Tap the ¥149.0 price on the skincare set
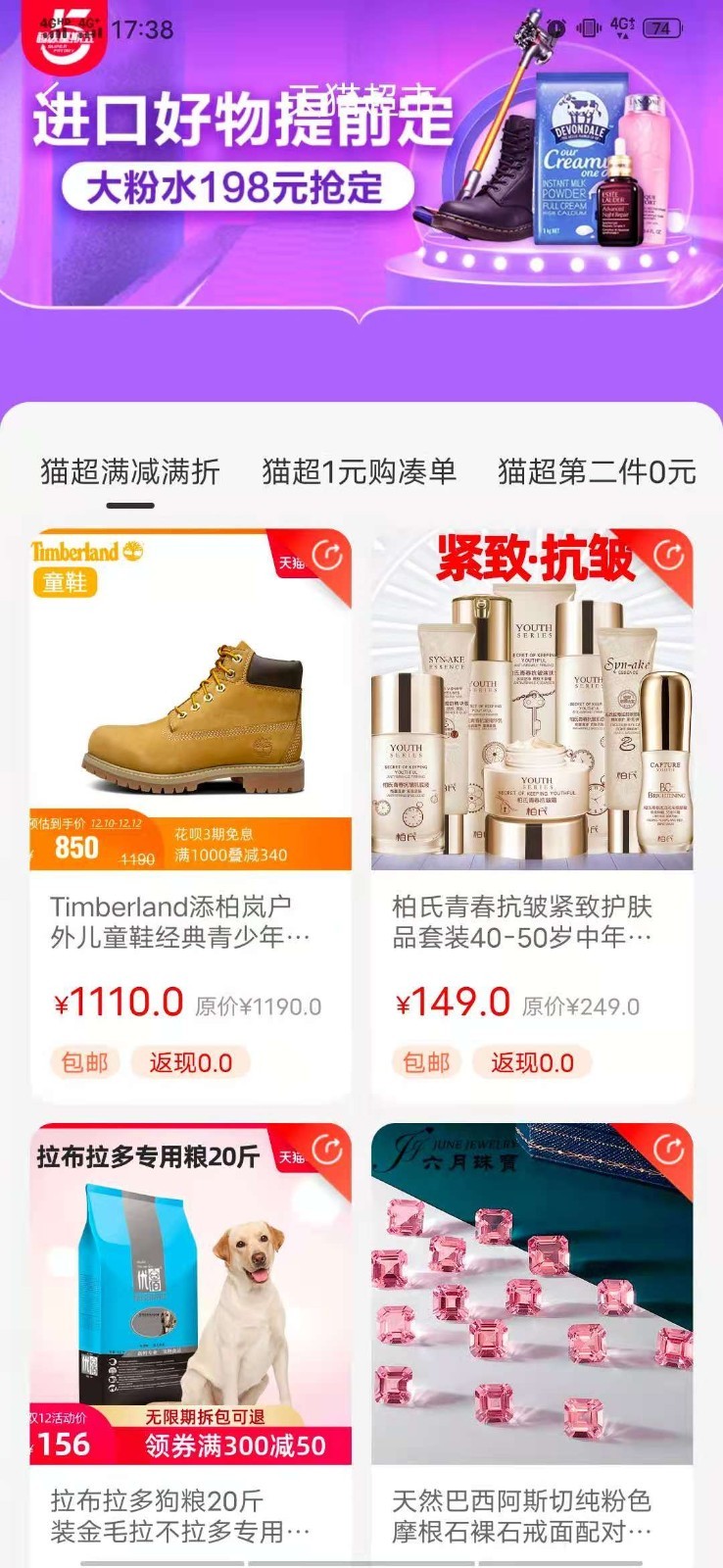Viewport: 723px width, 1568px height. pos(451,1004)
